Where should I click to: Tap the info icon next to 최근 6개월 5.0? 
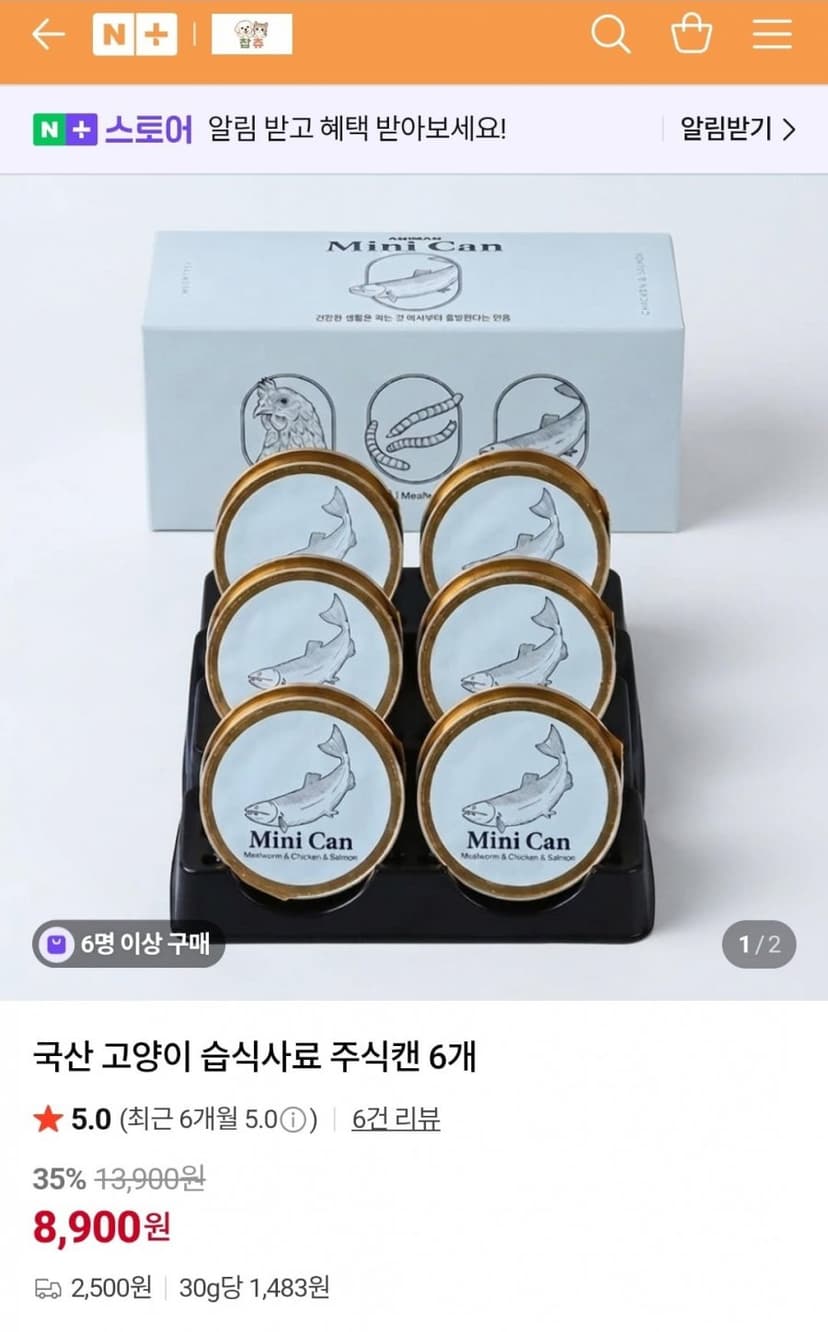coord(291,1121)
